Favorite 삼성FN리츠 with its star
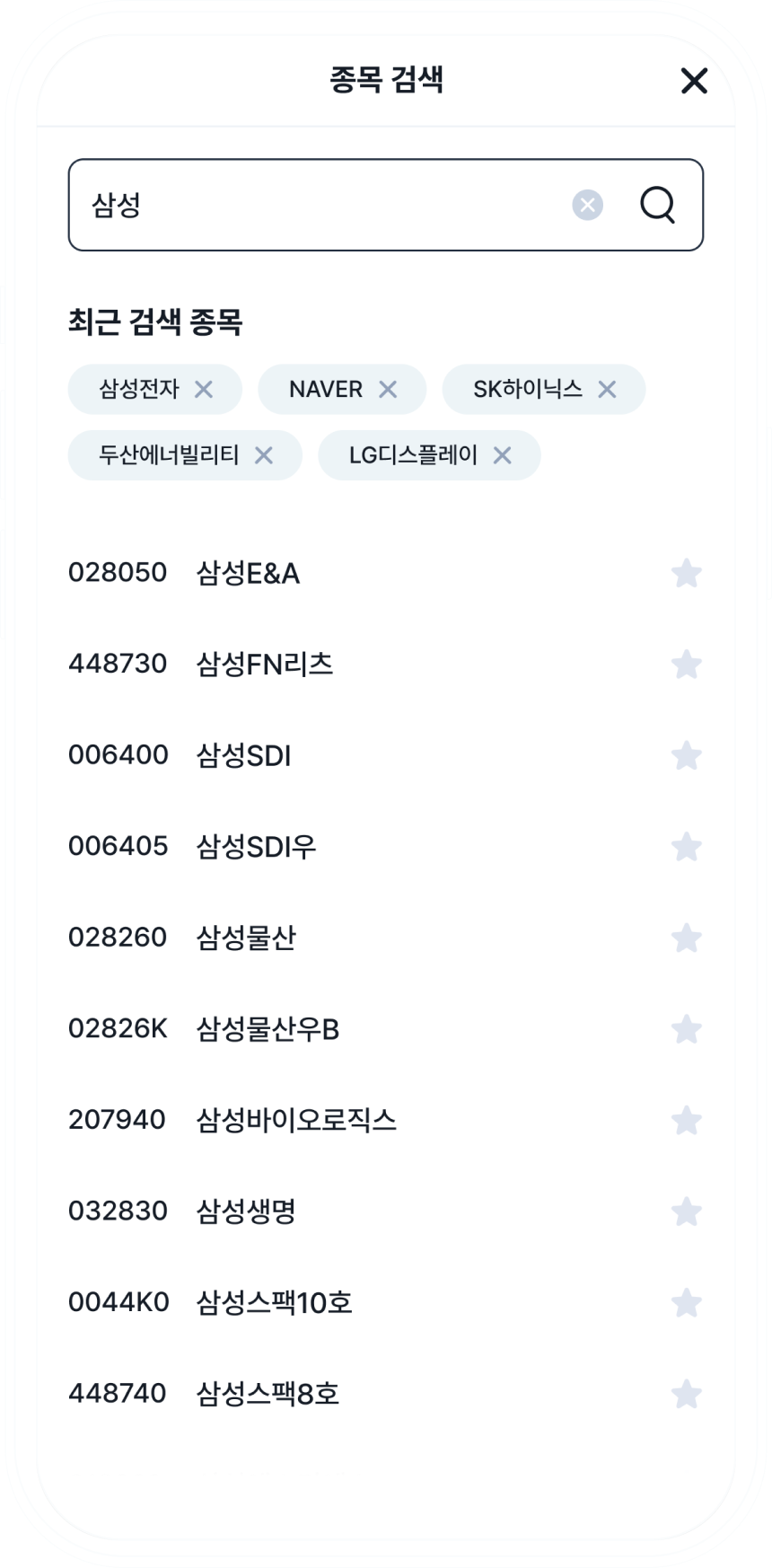The image size is (772, 1568). (687, 665)
